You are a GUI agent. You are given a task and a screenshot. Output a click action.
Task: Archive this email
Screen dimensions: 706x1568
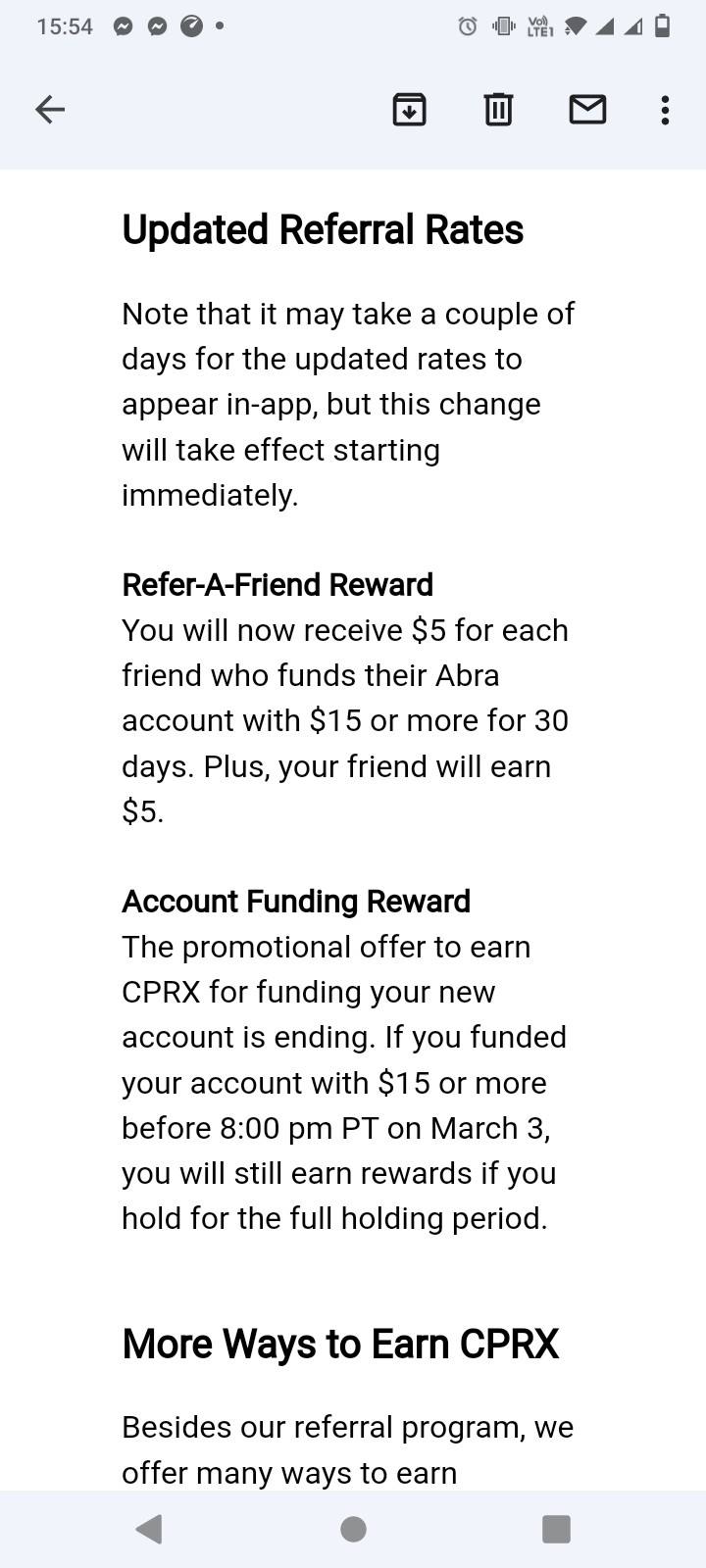coord(409,110)
